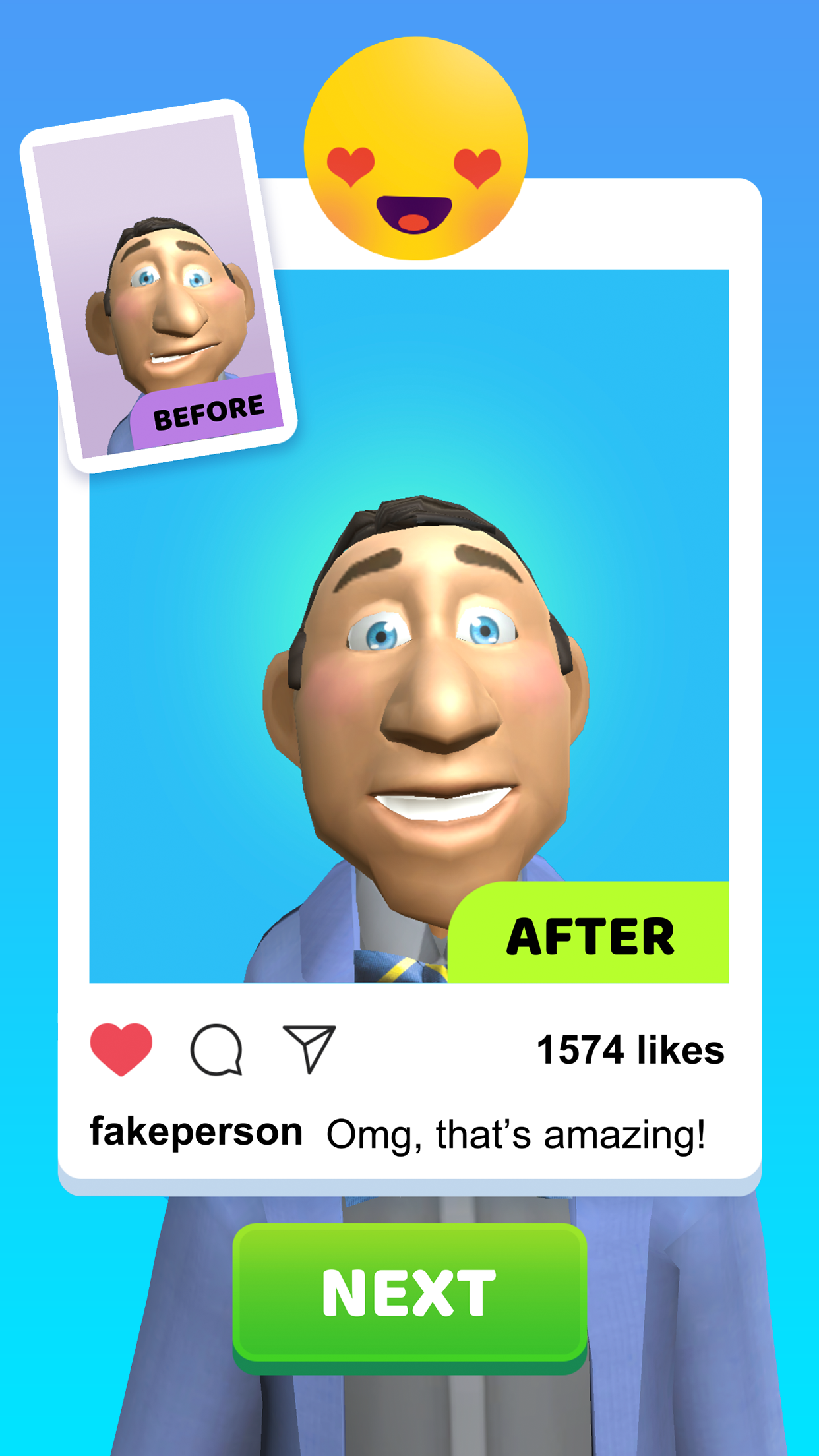Tap the green NEXT button

409,1294
